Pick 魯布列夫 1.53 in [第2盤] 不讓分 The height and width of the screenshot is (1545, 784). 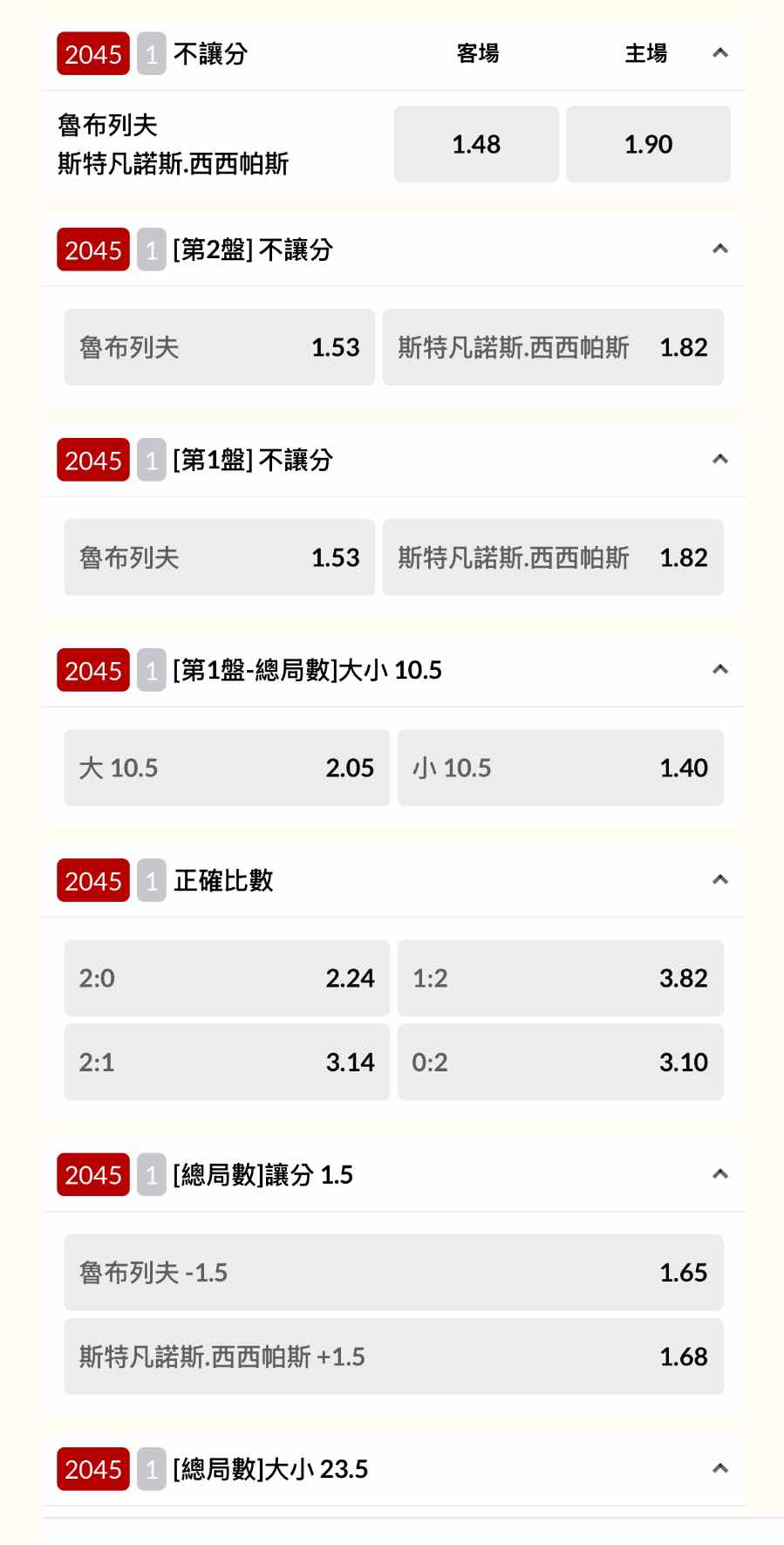pos(219,347)
